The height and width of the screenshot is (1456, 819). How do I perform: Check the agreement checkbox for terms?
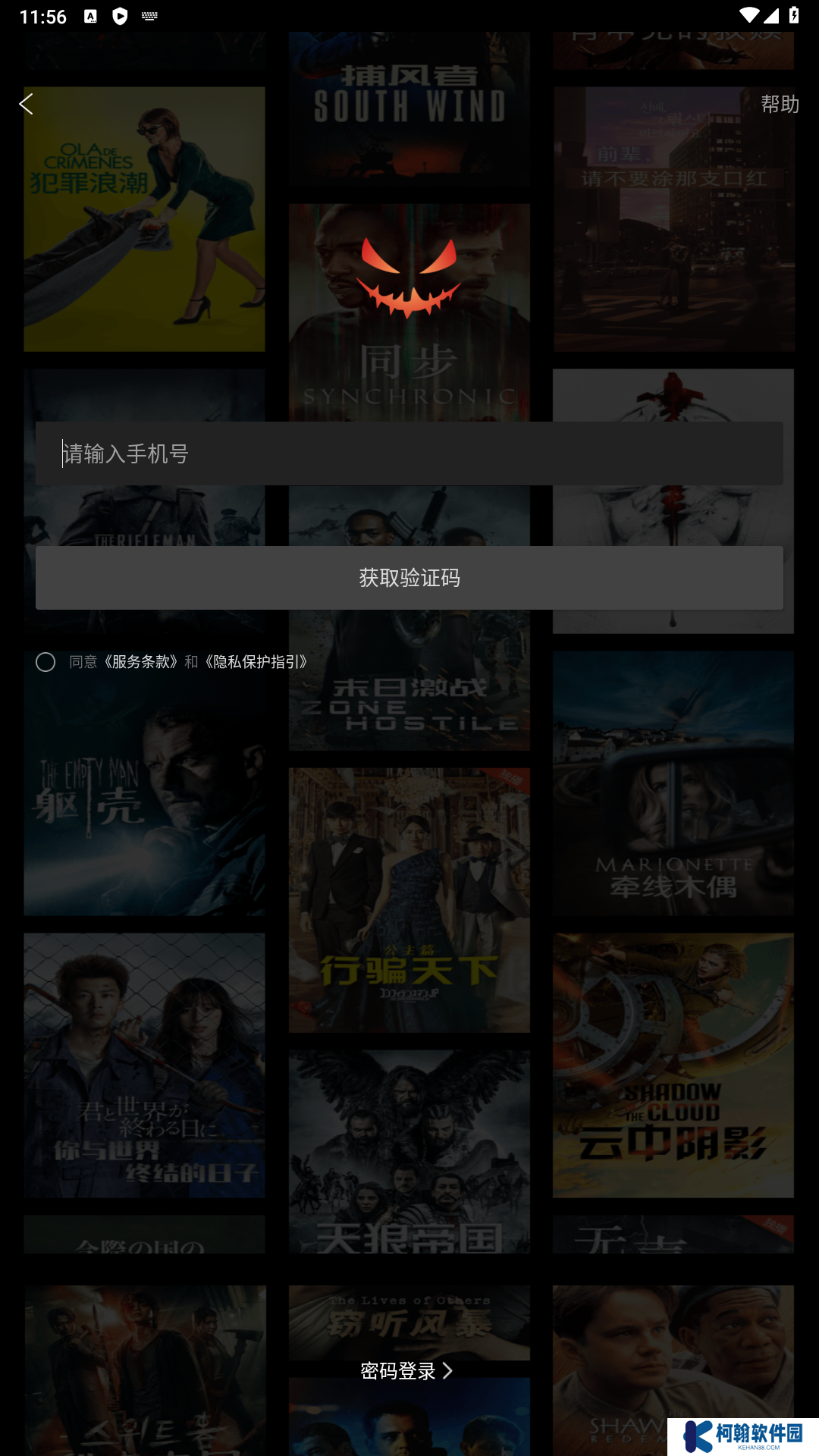point(45,662)
